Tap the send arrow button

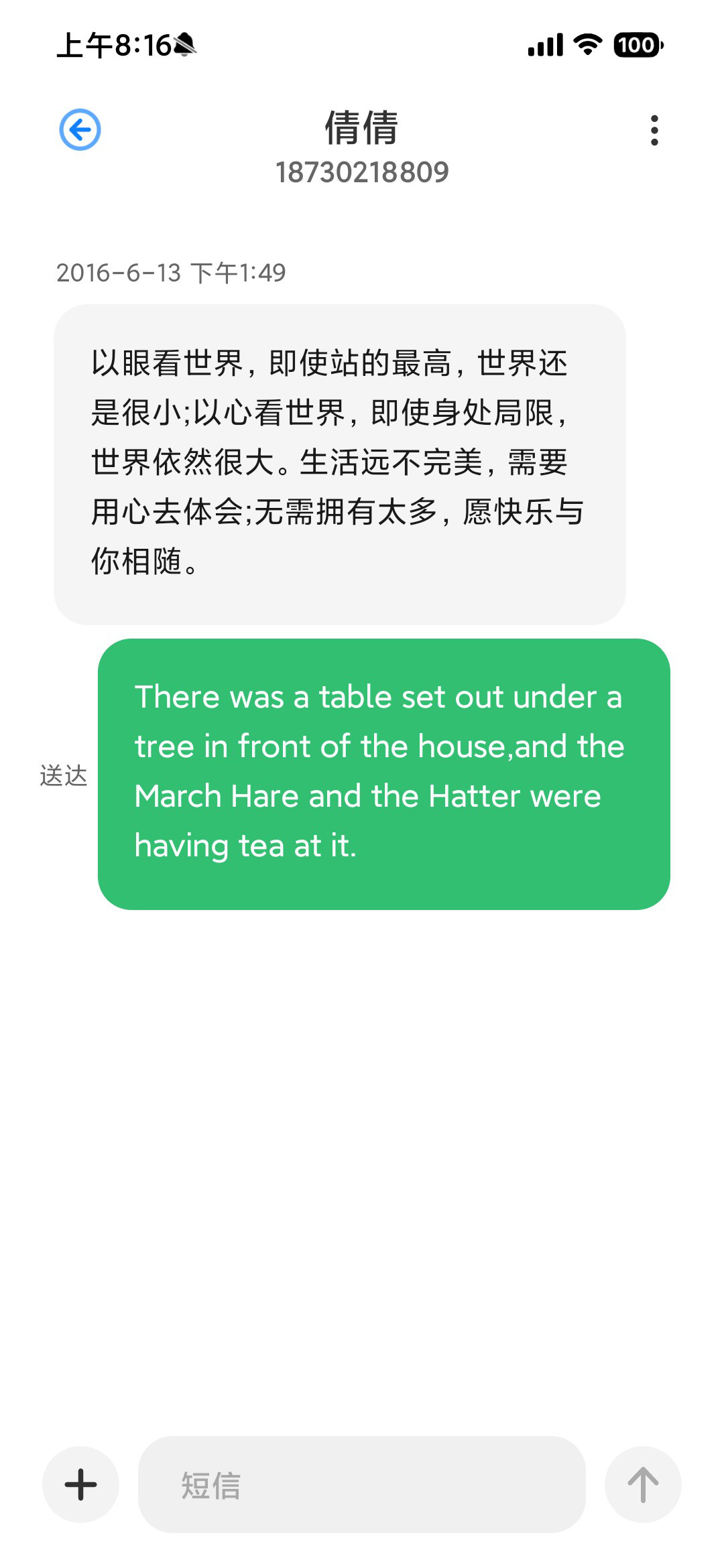[643, 1484]
